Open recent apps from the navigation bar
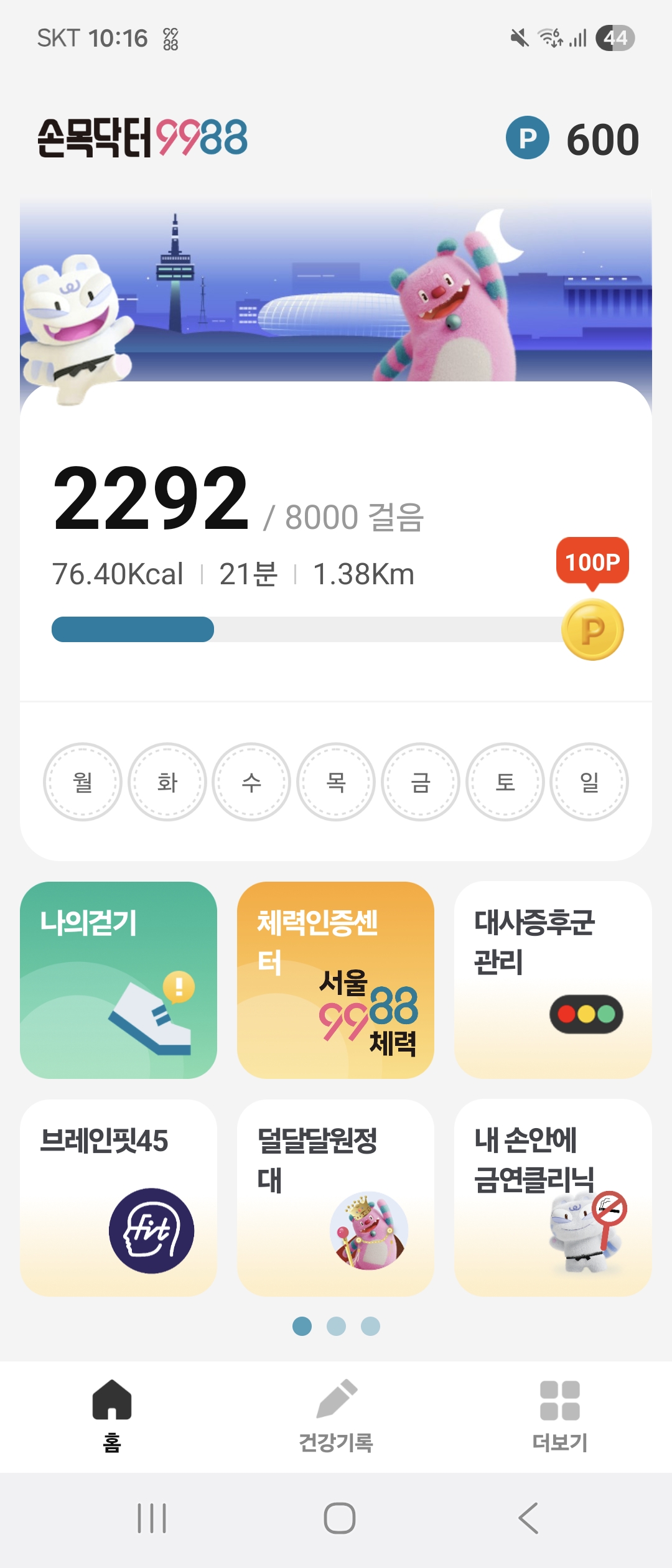Screen dimensions: 672x1568 click(152, 1518)
